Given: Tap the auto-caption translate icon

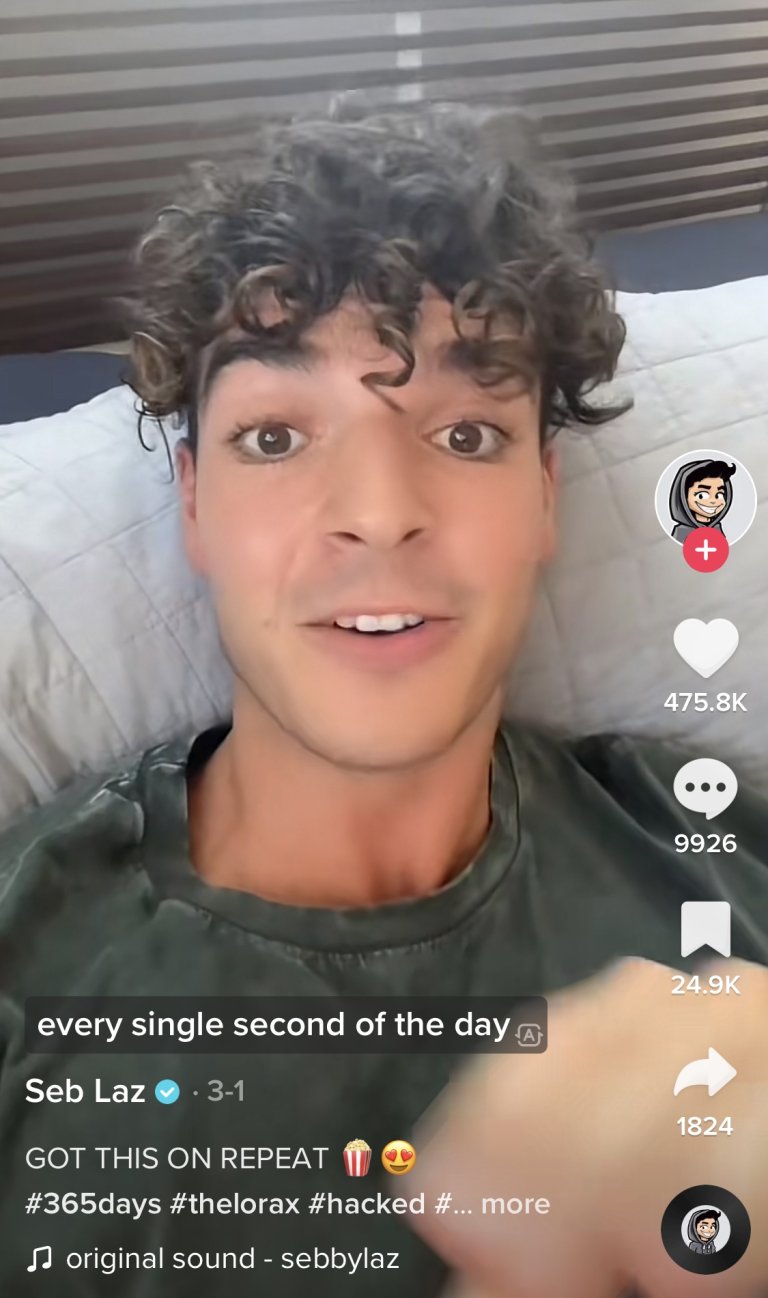Looking at the screenshot, I should tap(528, 1035).
